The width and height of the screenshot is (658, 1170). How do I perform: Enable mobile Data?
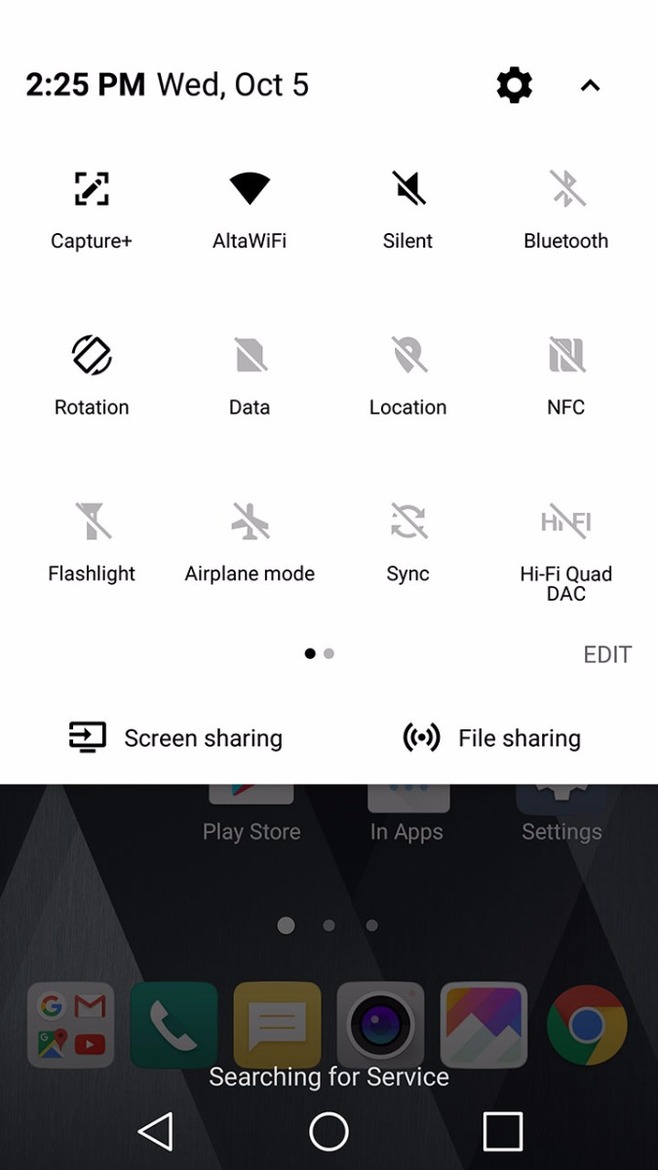coord(249,356)
